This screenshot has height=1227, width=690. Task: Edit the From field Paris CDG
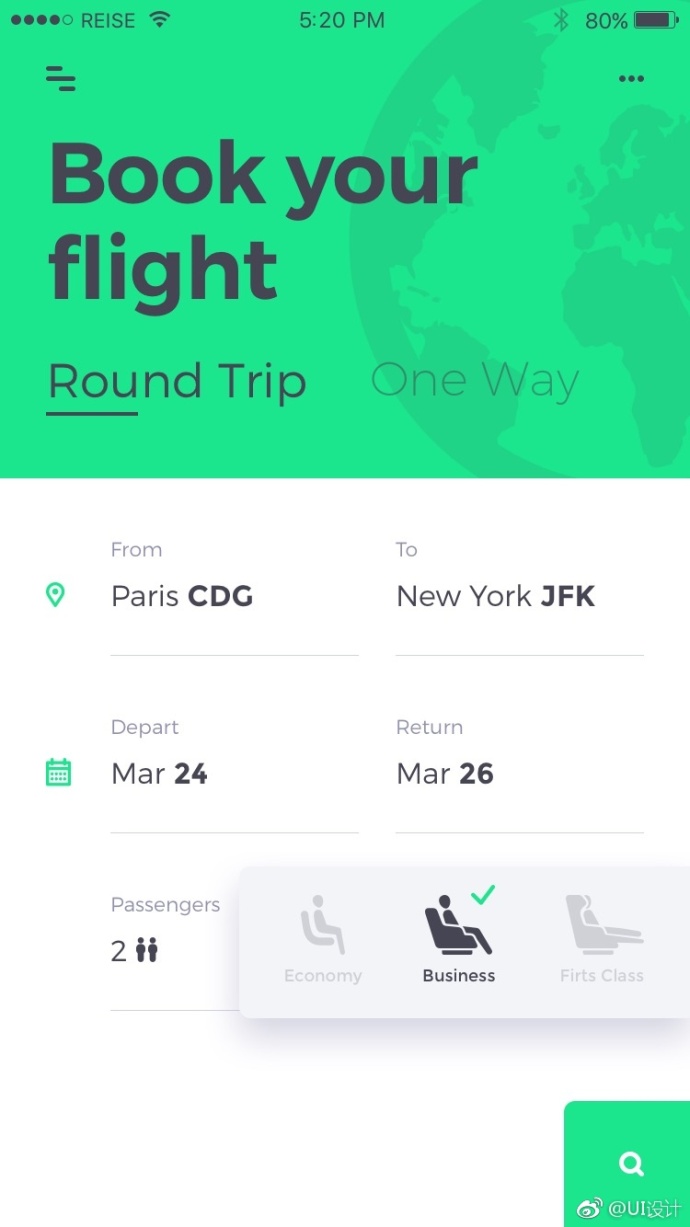[x=234, y=597]
